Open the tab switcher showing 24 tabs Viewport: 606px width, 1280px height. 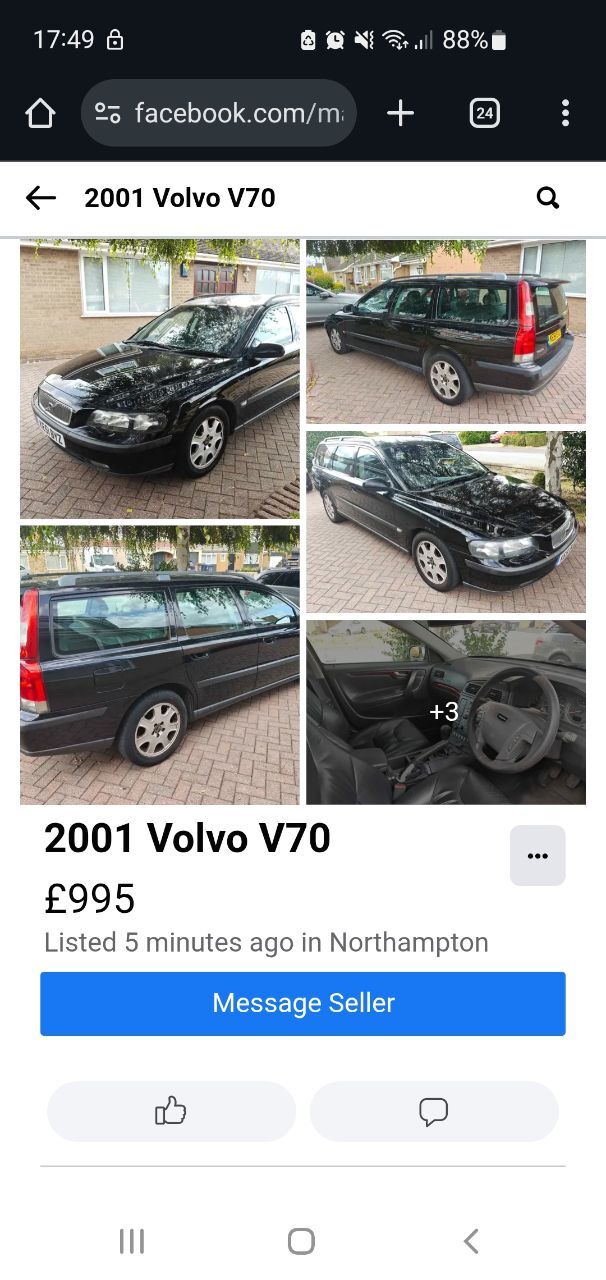pos(484,113)
